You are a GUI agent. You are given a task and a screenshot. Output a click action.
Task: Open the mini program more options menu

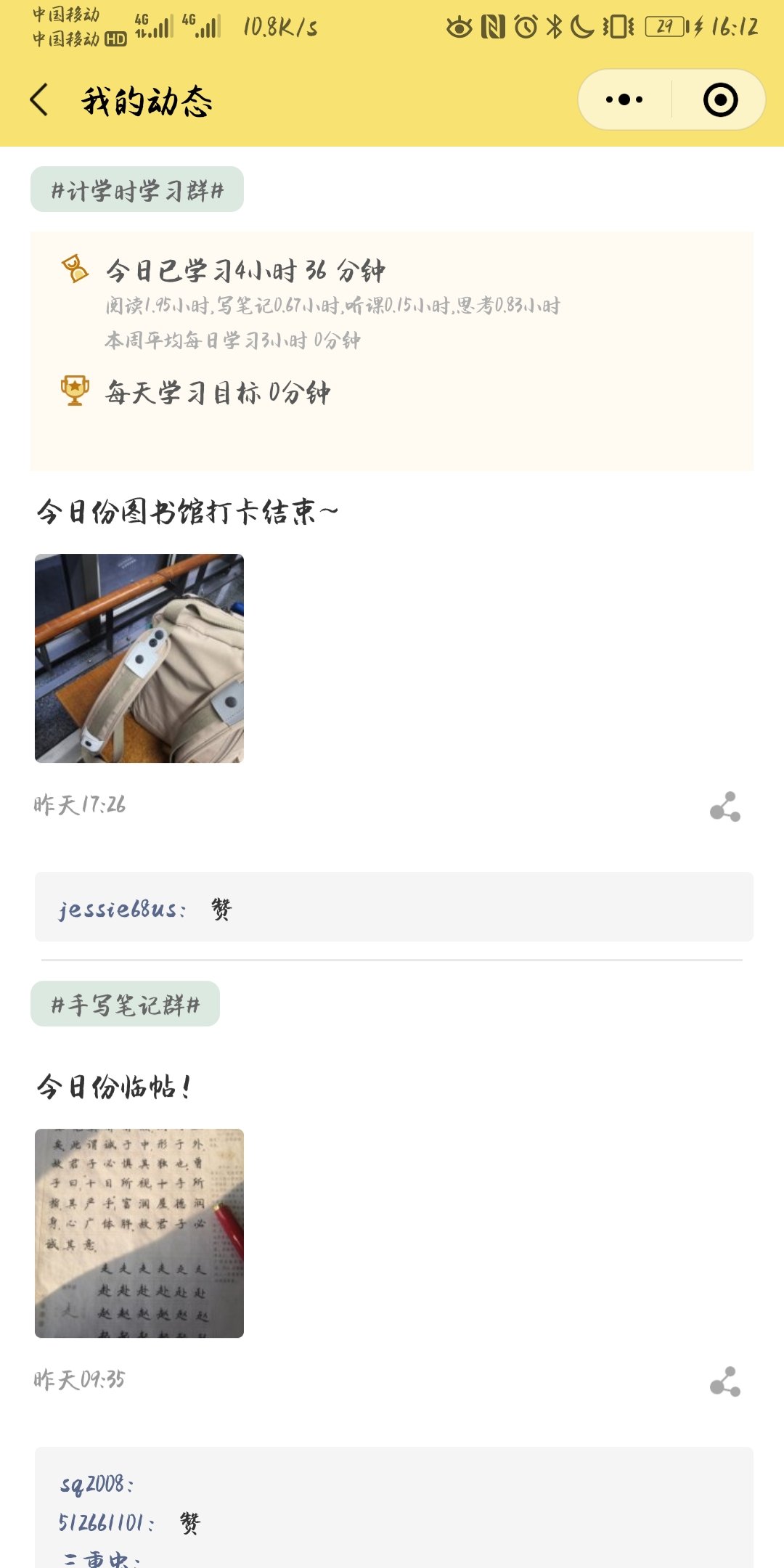tap(624, 100)
